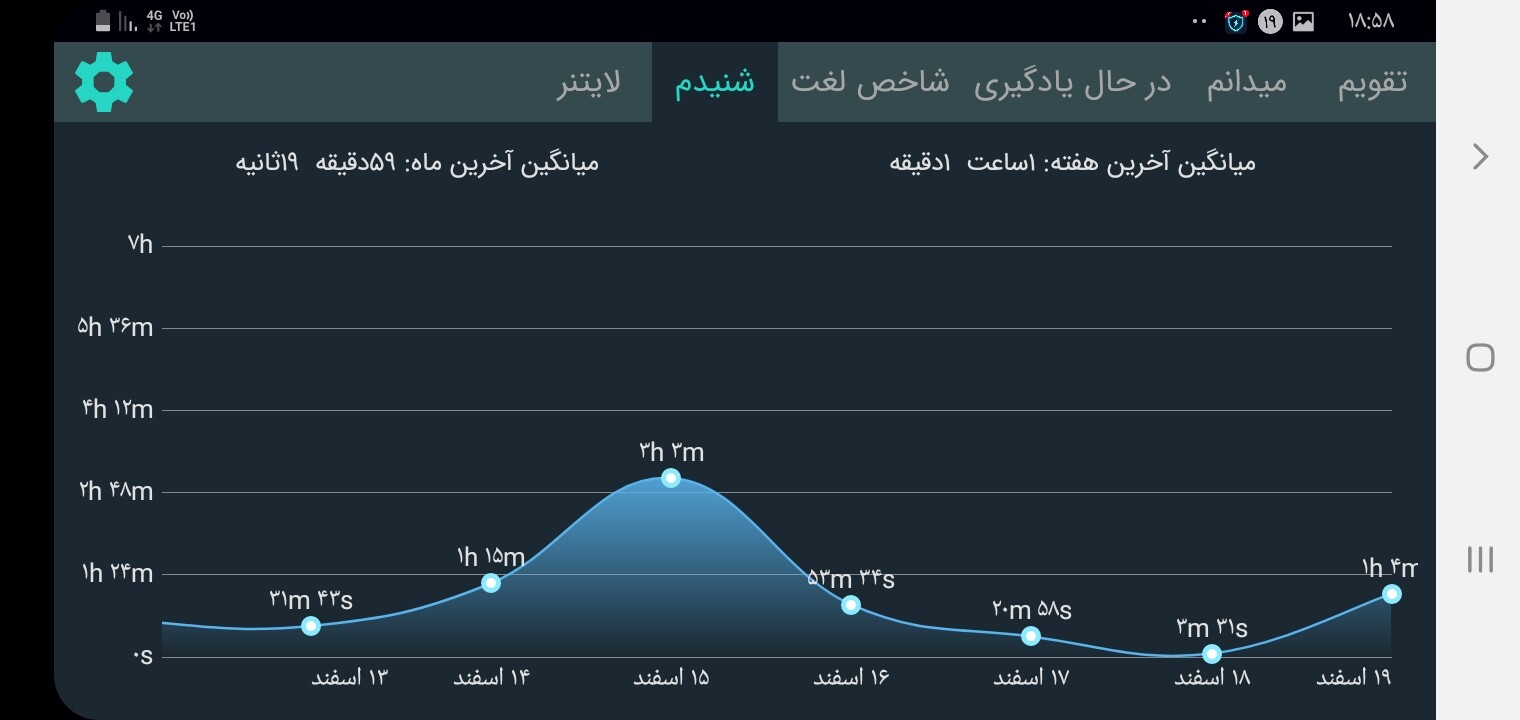Tap the 3h 3m data point on chart
The width and height of the screenshot is (1520, 720).
point(671,478)
